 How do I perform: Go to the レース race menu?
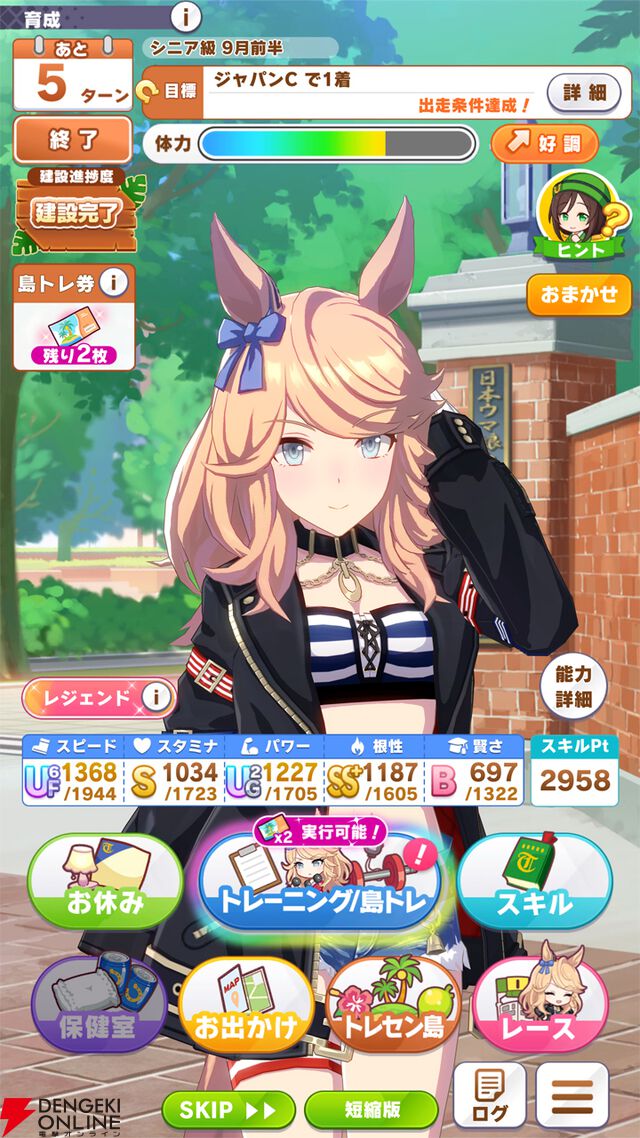point(540,1005)
